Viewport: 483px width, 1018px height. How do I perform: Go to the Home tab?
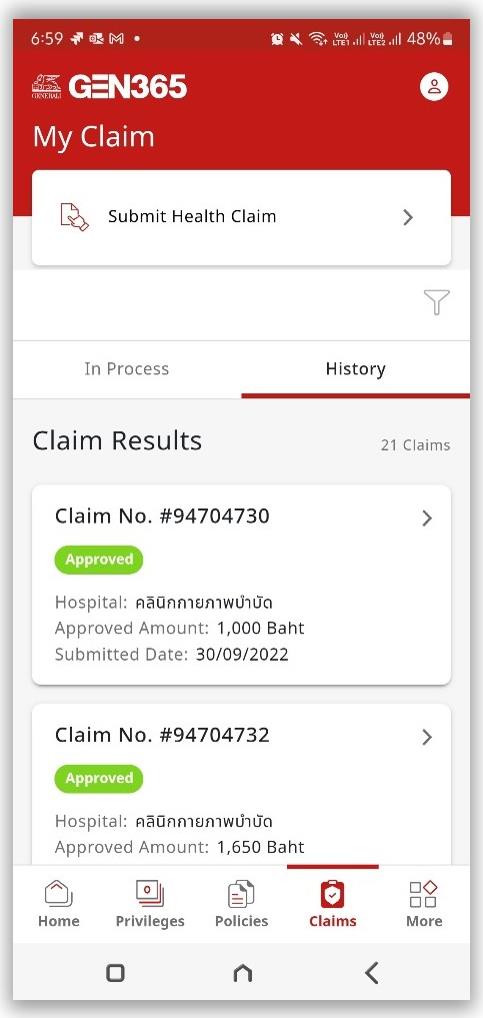click(58, 904)
